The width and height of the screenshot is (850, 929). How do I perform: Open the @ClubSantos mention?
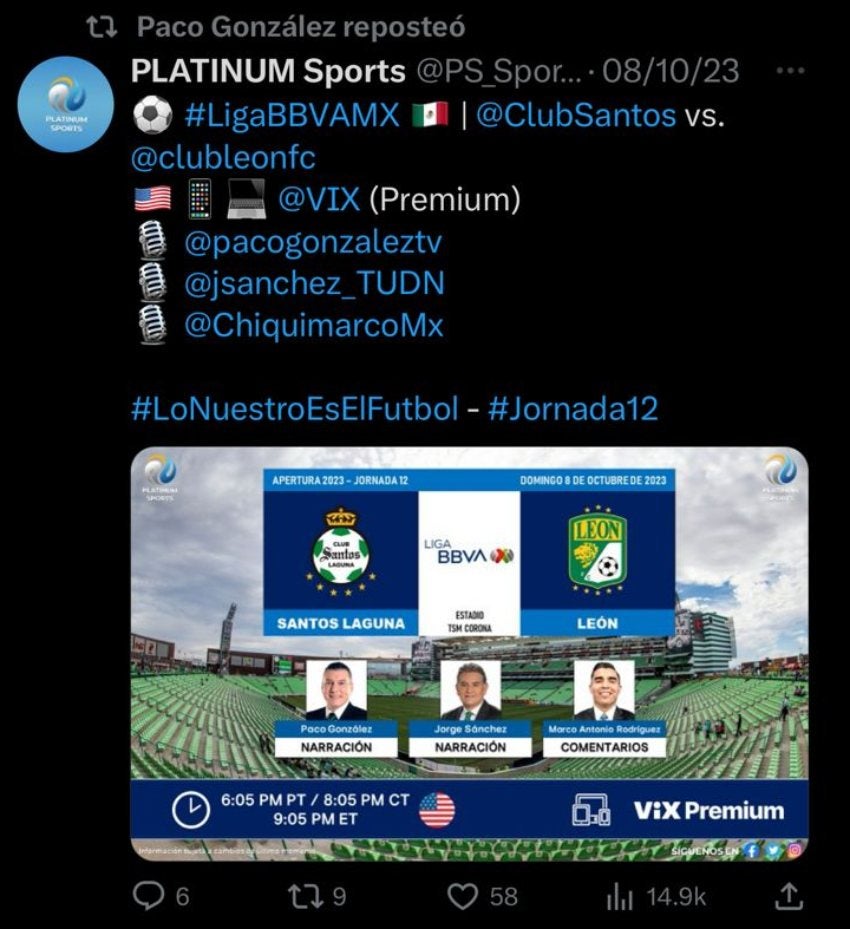pyautogui.click(x=576, y=116)
